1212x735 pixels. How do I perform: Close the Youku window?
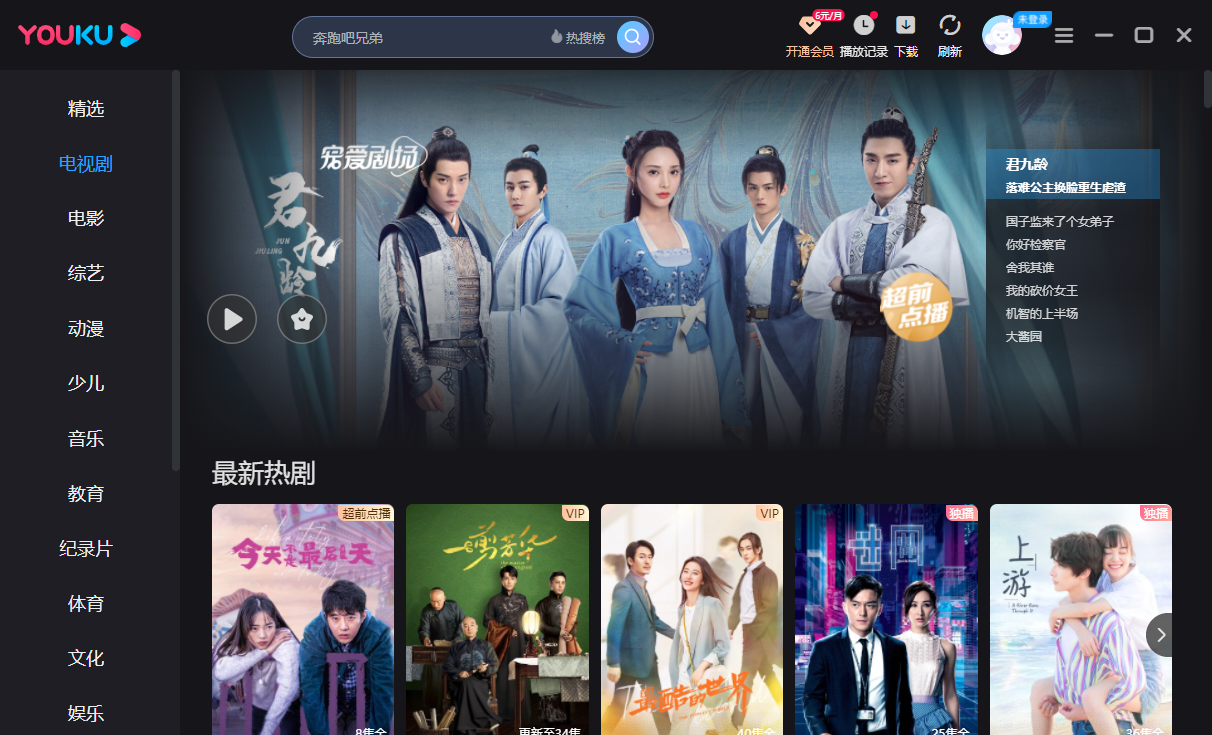pyautogui.click(x=1184, y=36)
